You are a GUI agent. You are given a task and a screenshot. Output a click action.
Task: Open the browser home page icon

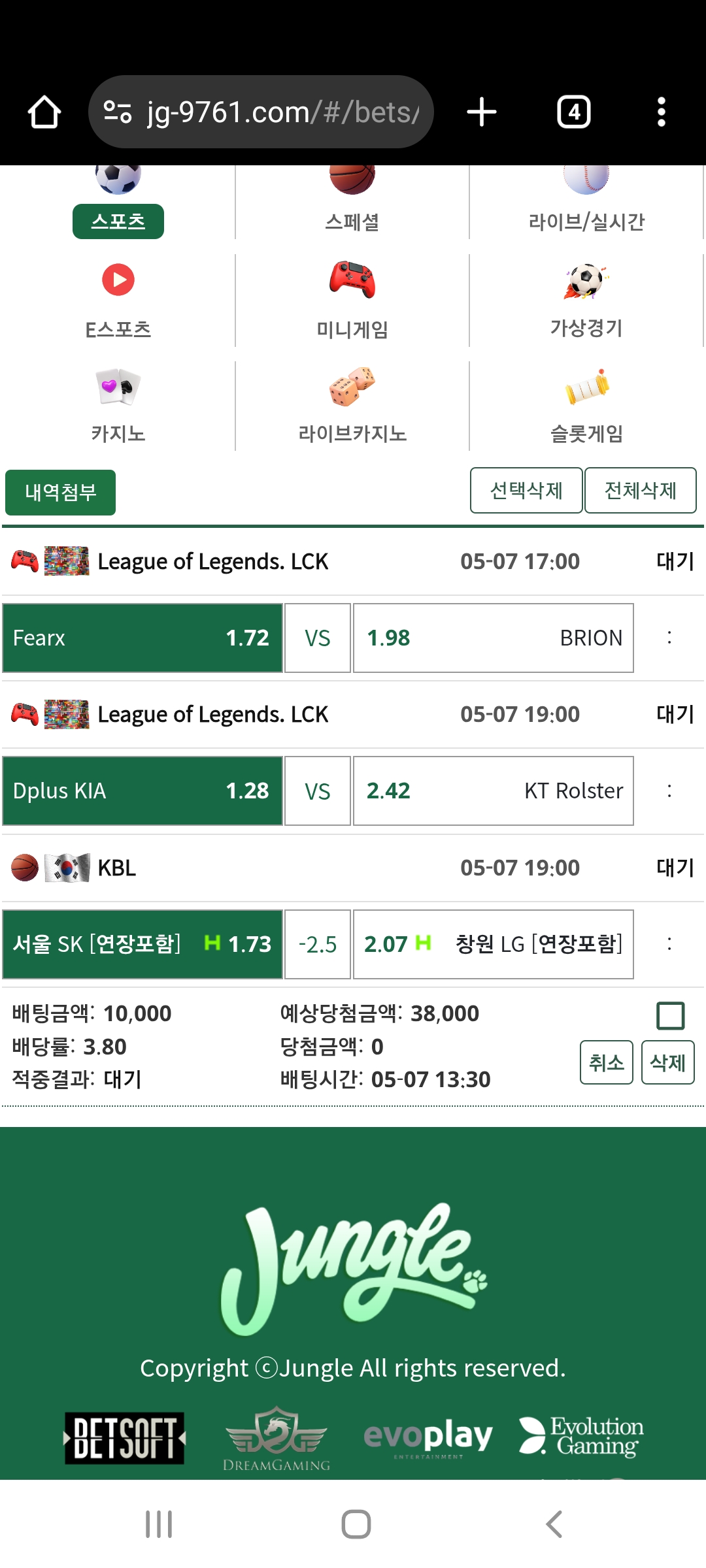coord(44,112)
